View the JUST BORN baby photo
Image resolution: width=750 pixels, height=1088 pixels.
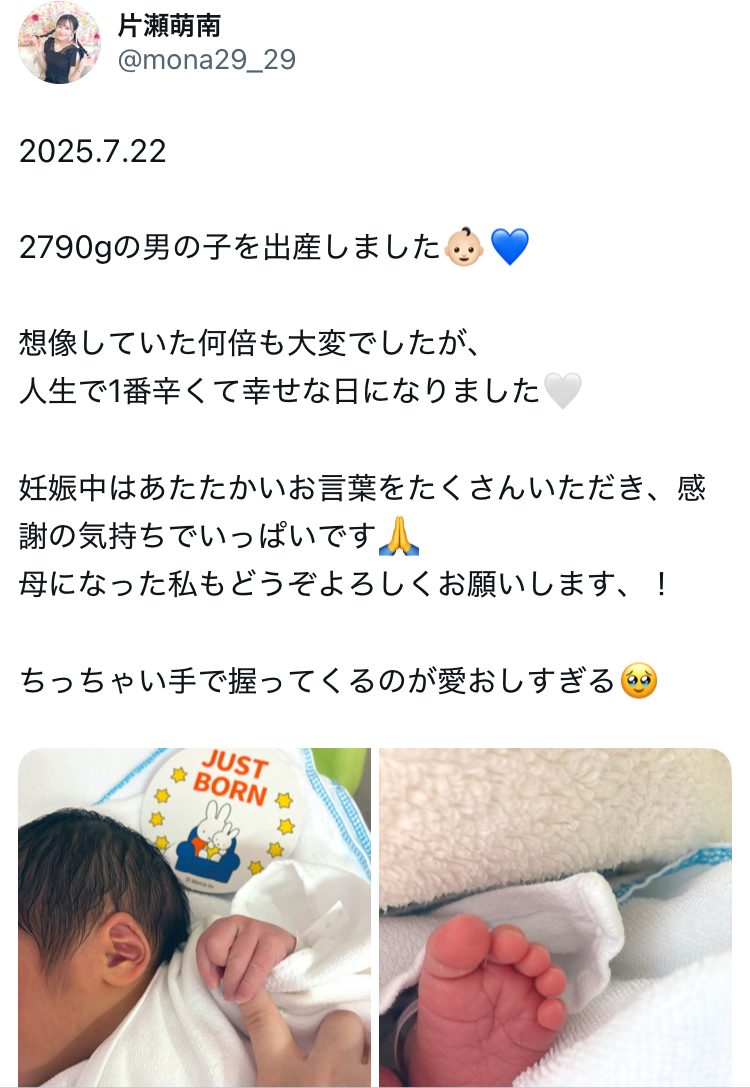point(194,915)
